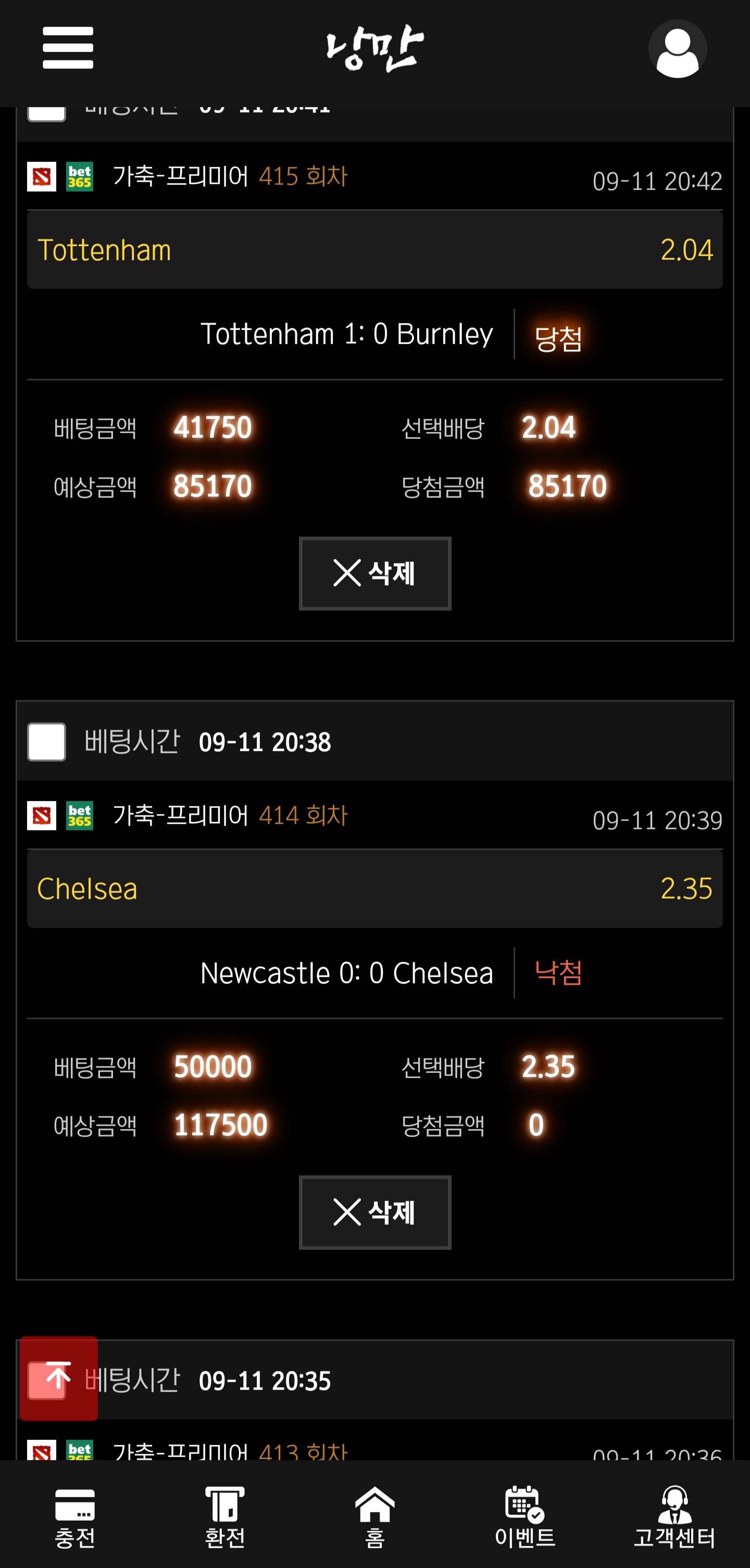The width and height of the screenshot is (750, 1568).
Task: Open the 고객센터 customer center tab
Action: click(x=674, y=1519)
